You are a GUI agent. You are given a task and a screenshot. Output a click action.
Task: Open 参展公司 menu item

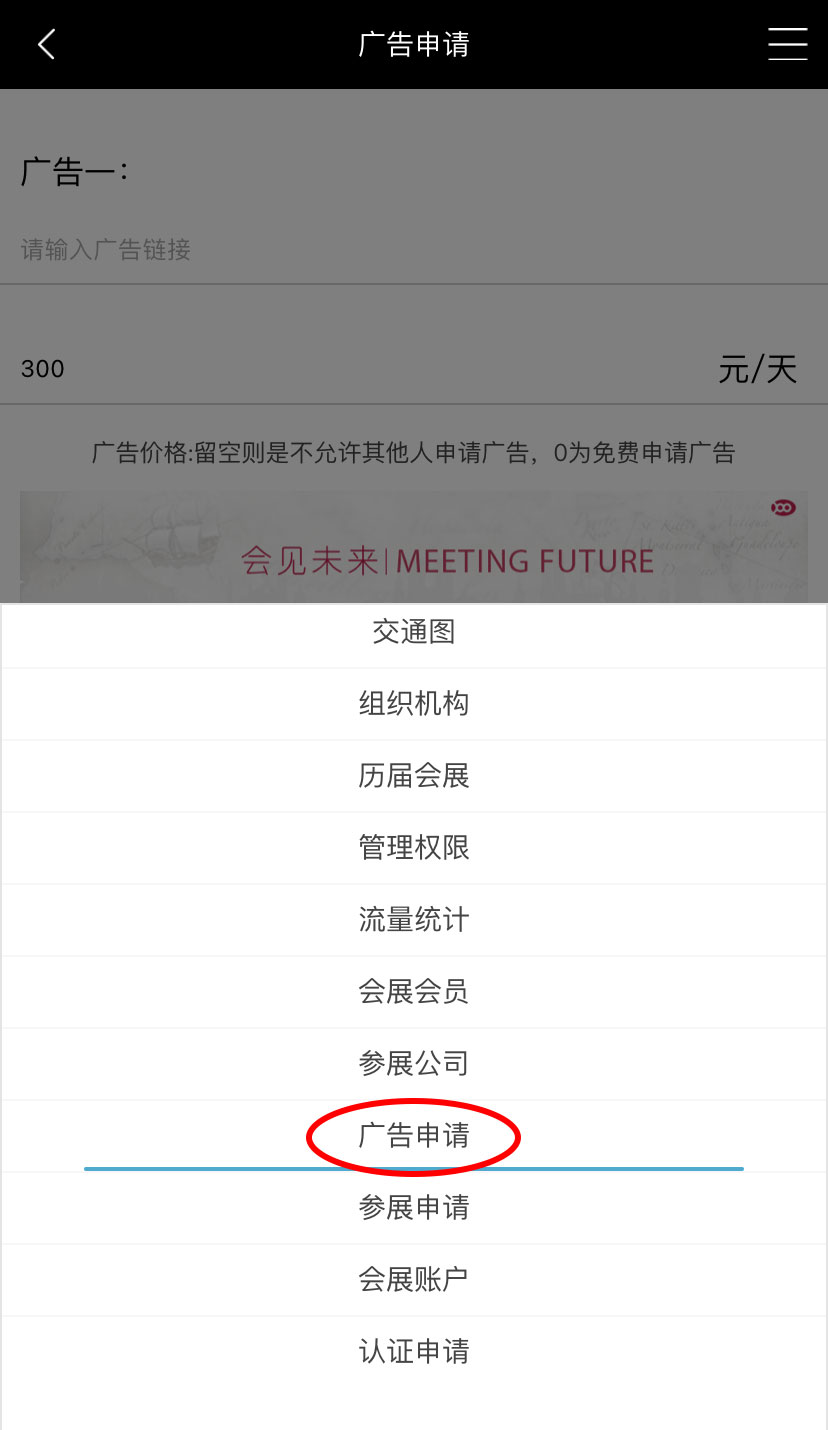(413, 1064)
